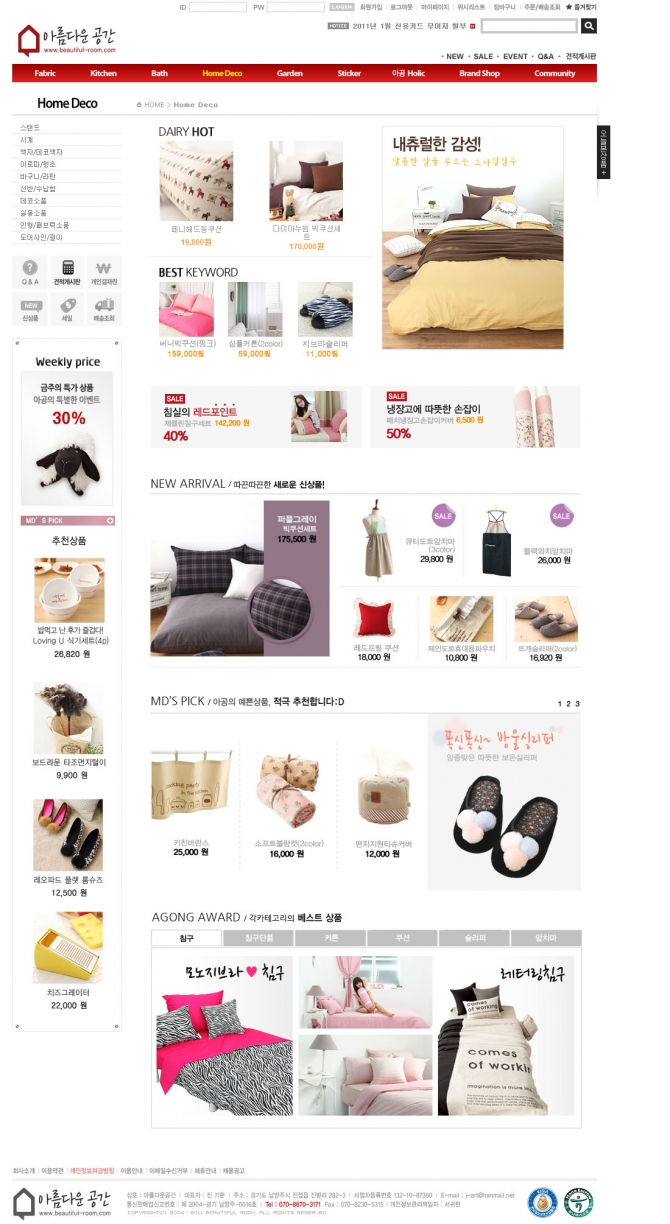Tap the search magnifier icon

point(589,26)
